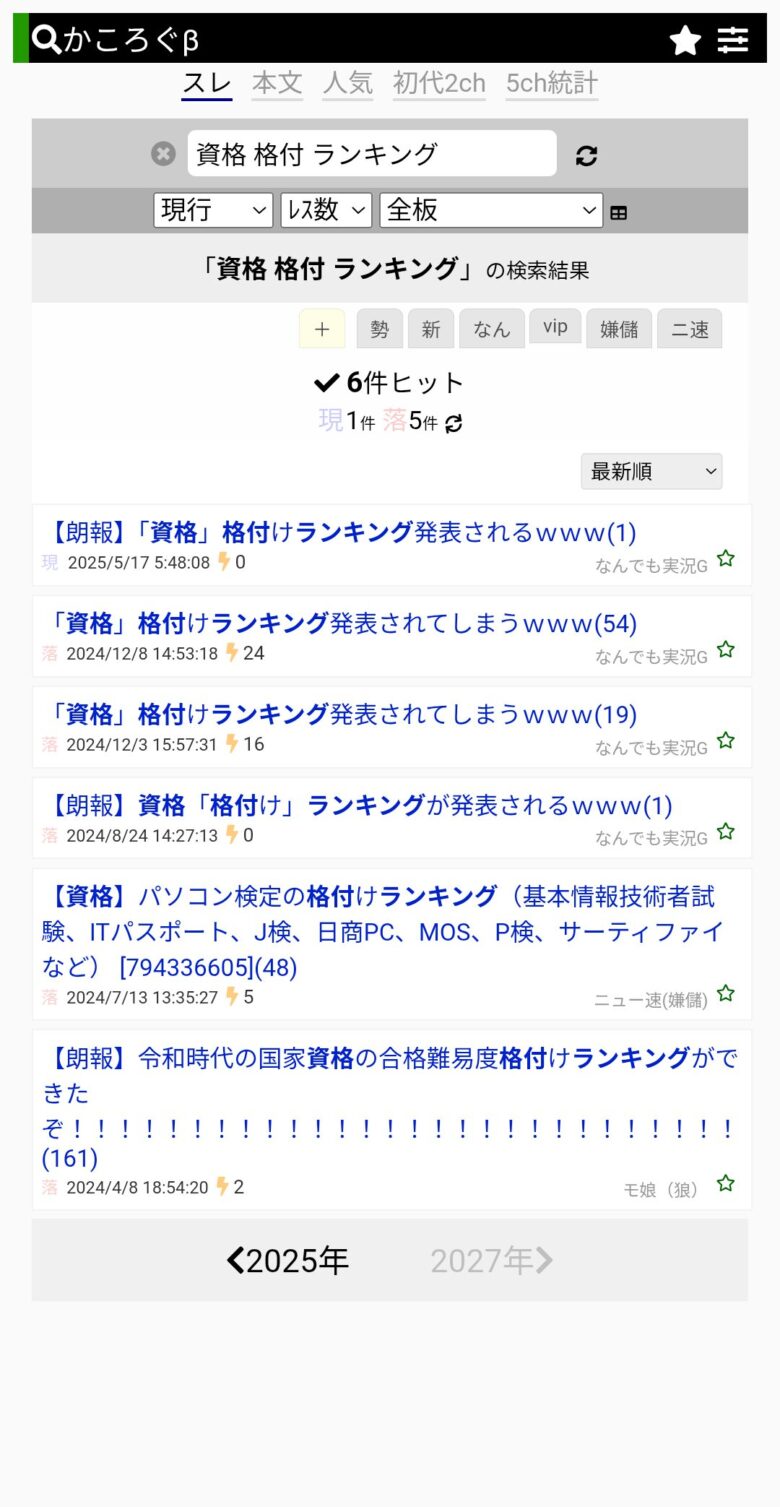Open the settings sliders icon
The height and width of the screenshot is (1507, 780).
tap(732, 40)
